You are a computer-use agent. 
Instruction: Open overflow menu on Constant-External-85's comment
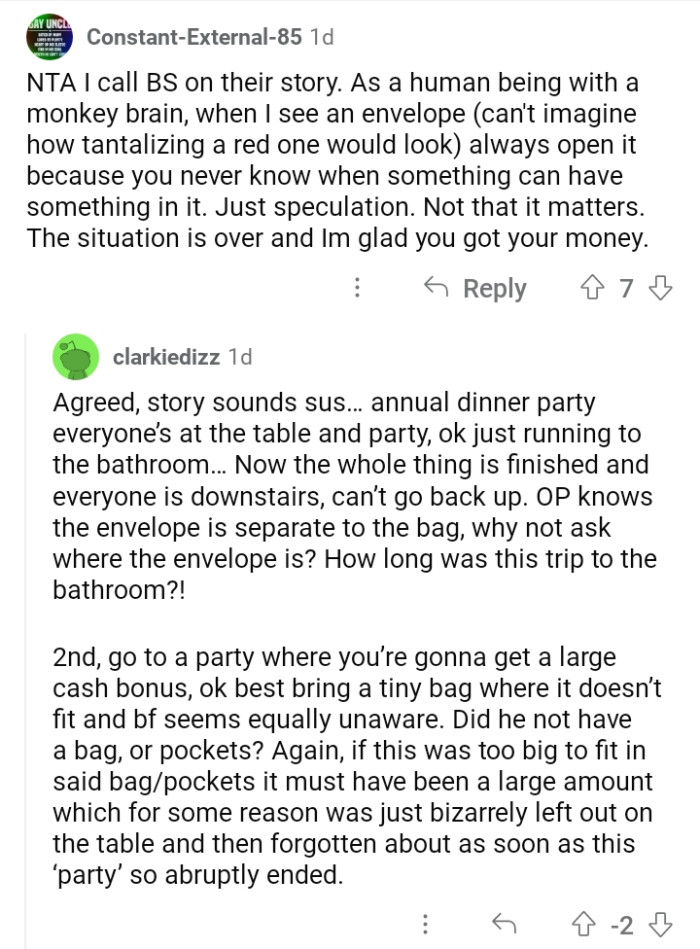(x=357, y=289)
